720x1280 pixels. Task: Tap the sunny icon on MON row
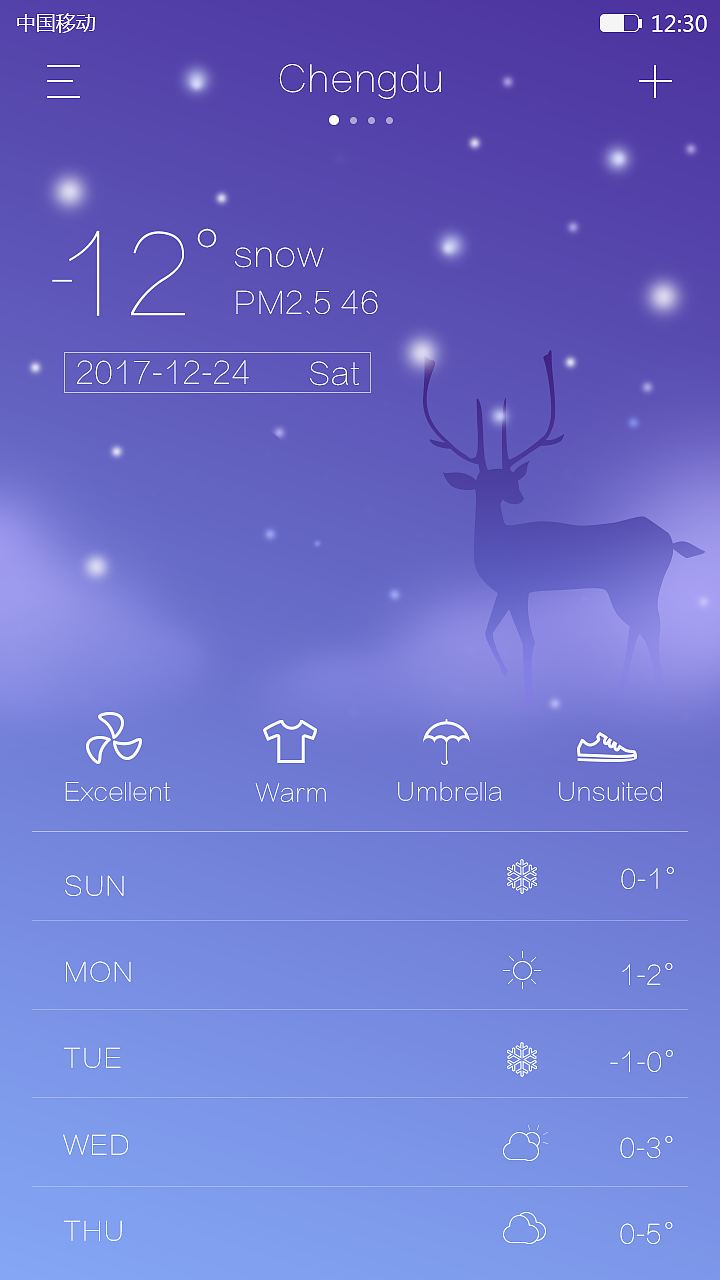tap(523, 969)
